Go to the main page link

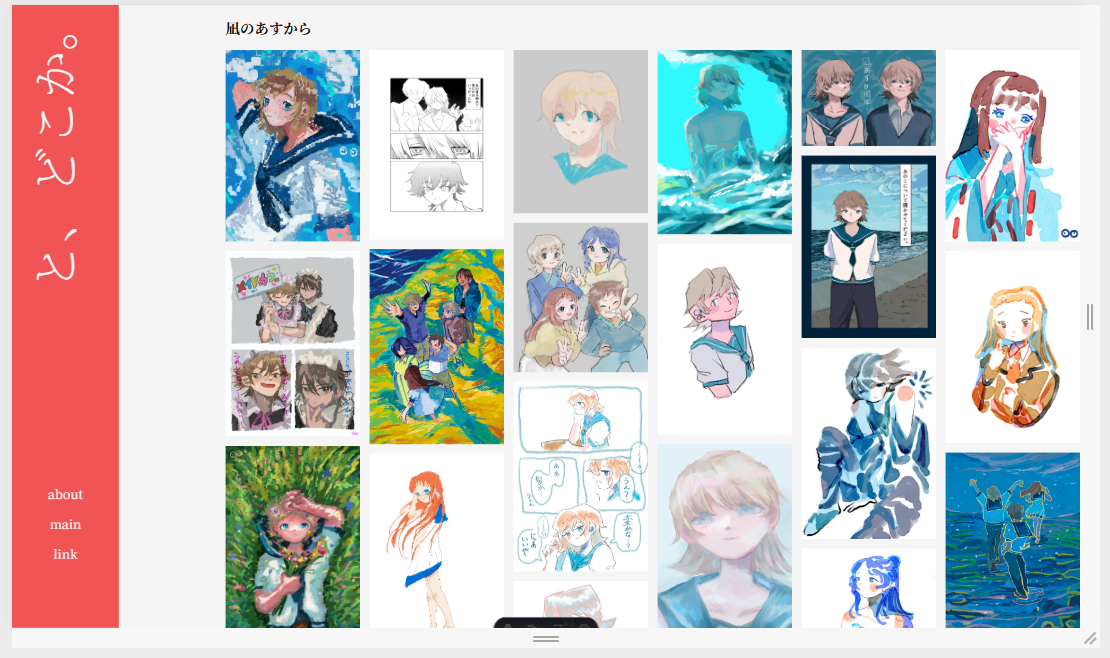pos(65,524)
